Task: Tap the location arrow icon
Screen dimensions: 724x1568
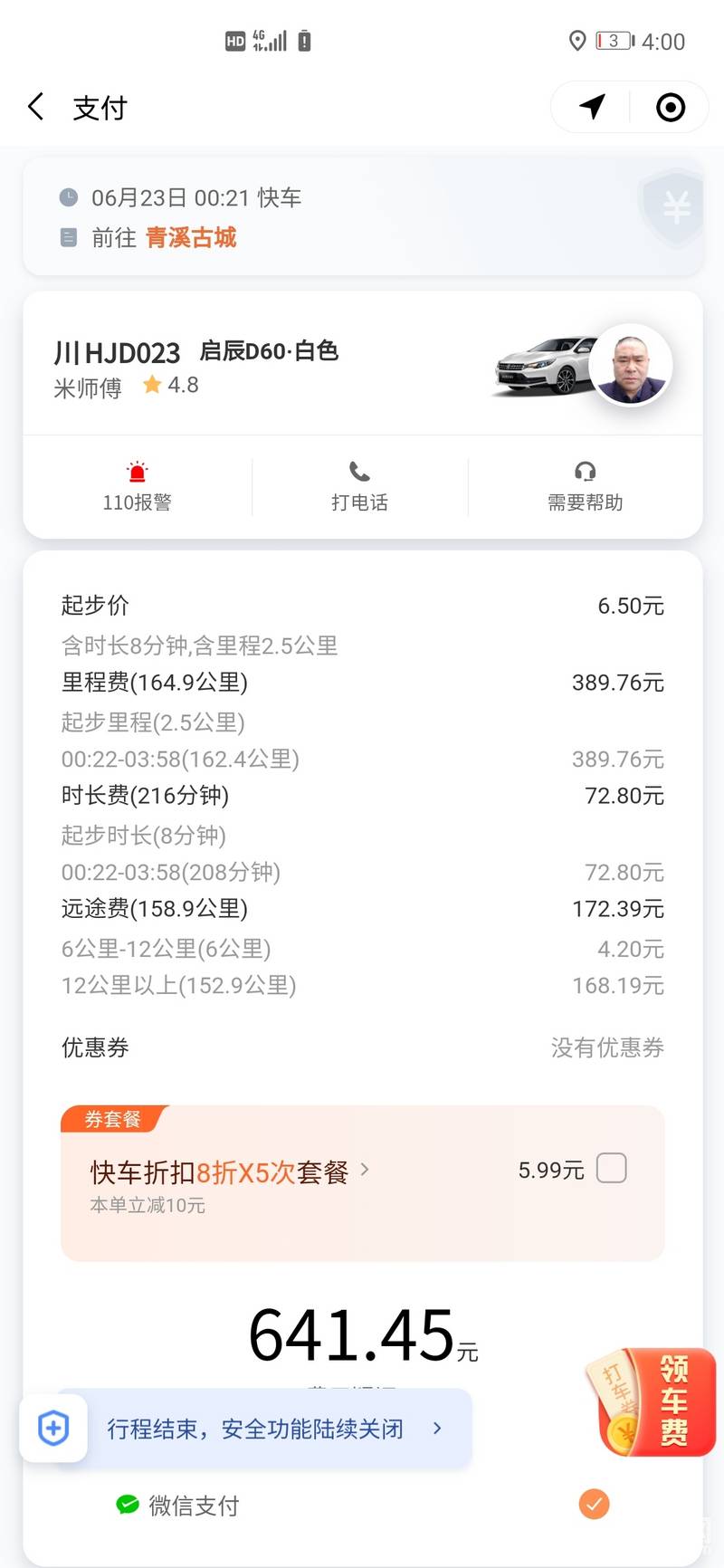Action: pos(592,107)
